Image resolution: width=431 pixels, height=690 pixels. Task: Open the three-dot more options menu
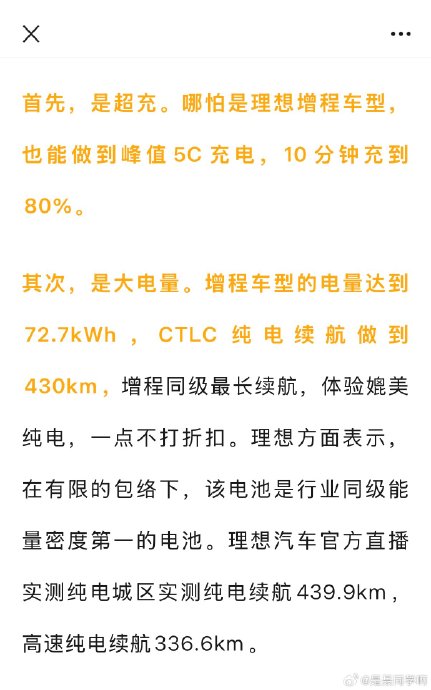pyautogui.click(x=401, y=34)
